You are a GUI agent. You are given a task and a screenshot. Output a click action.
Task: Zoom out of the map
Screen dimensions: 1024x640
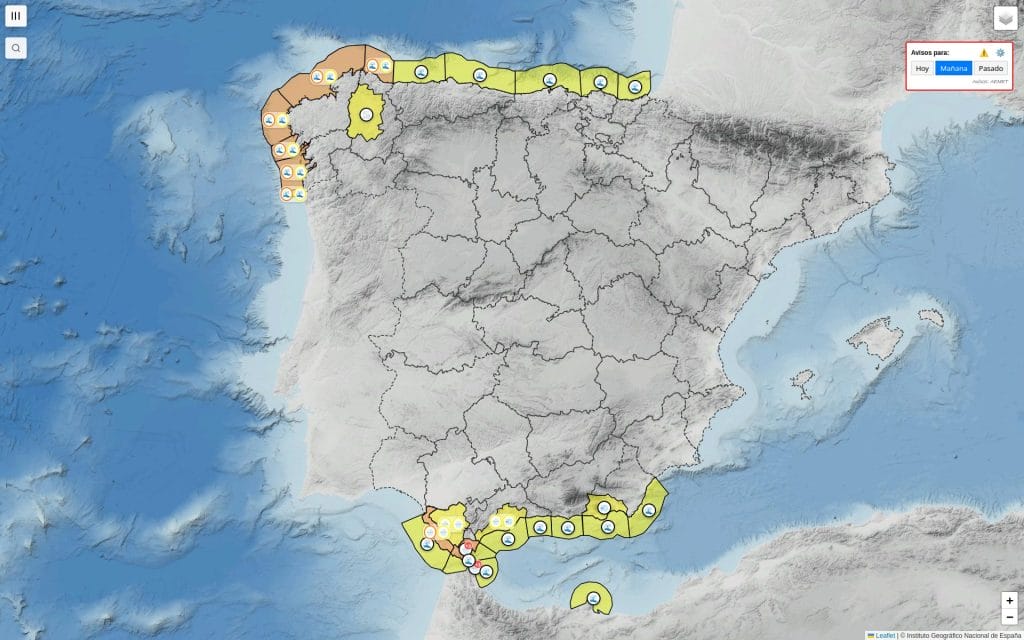pyautogui.click(x=1010, y=617)
